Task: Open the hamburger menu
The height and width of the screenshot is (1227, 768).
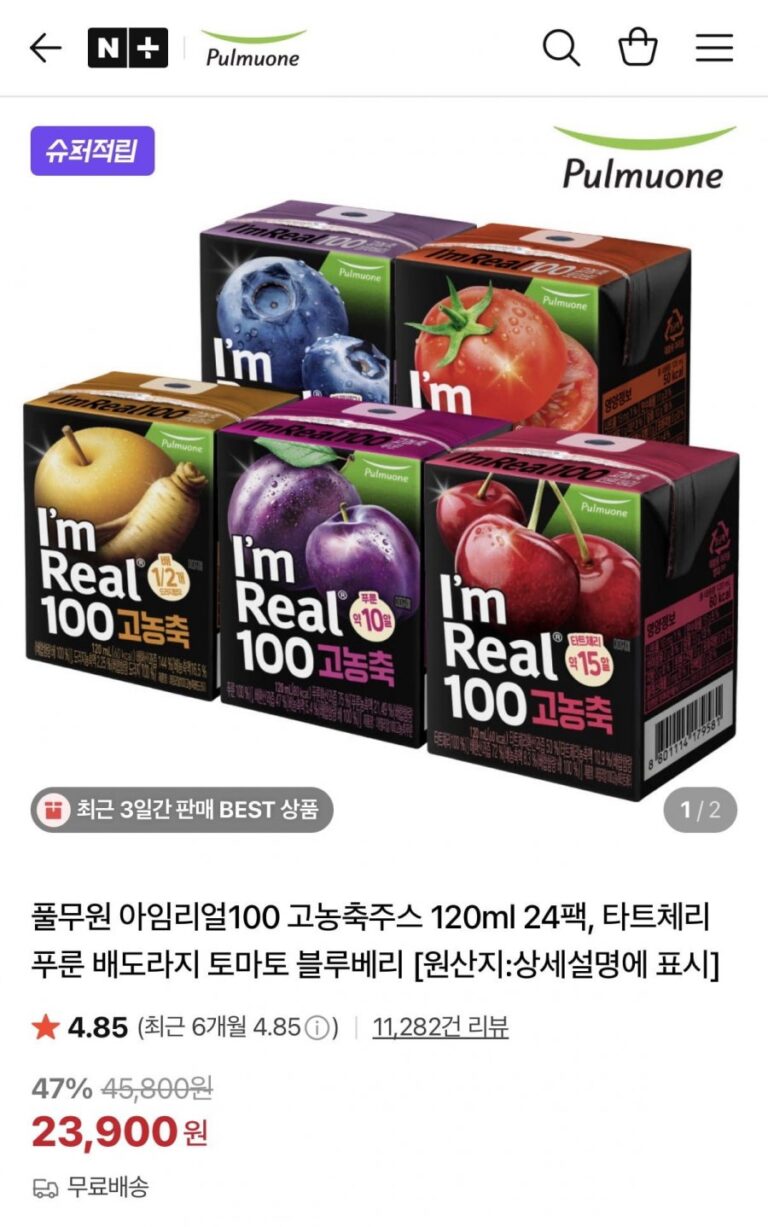Action: [714, 48]
